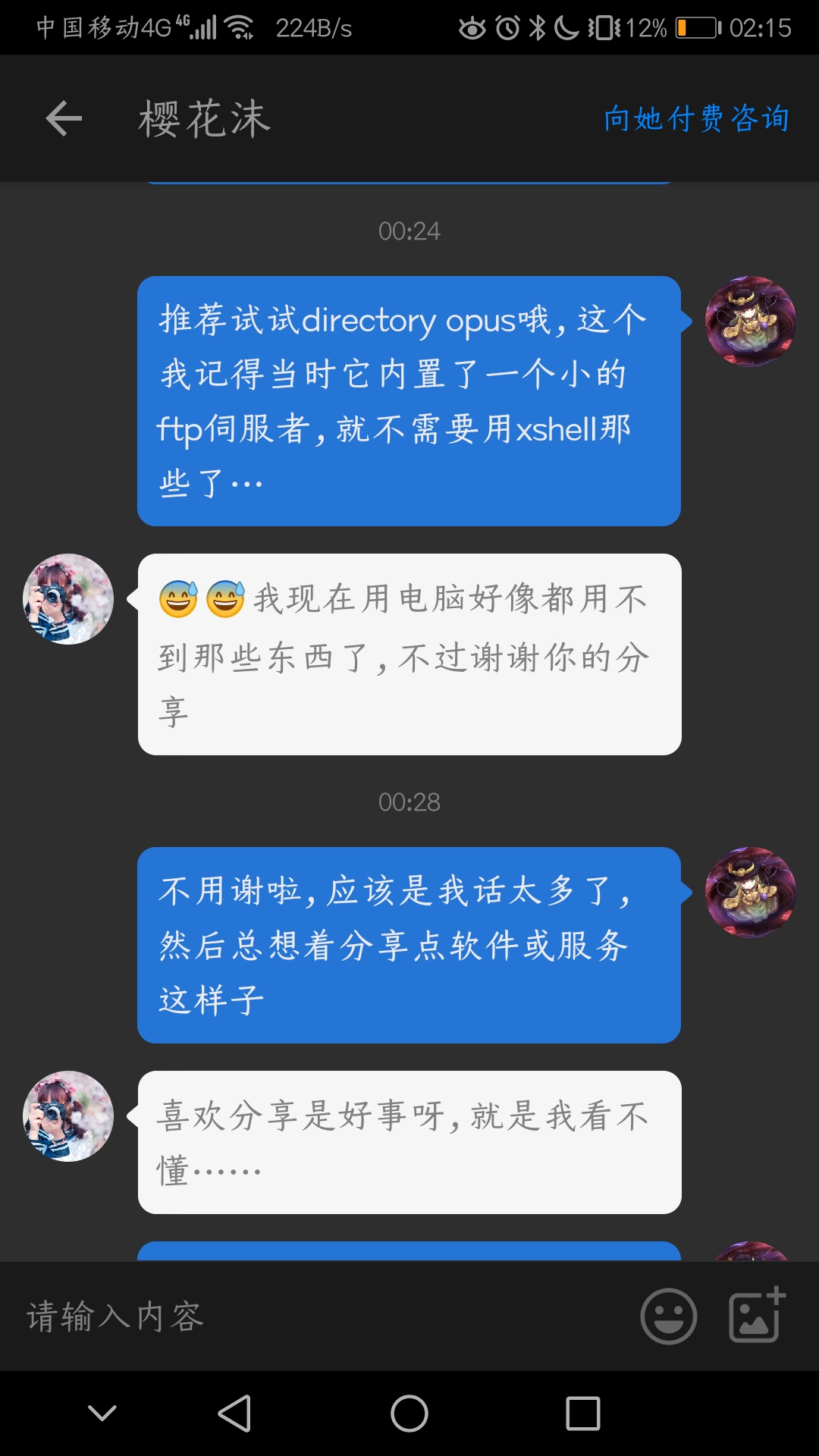Open my avatar next to the directory opus message
819x1456 pixels.
click(750, 322)
